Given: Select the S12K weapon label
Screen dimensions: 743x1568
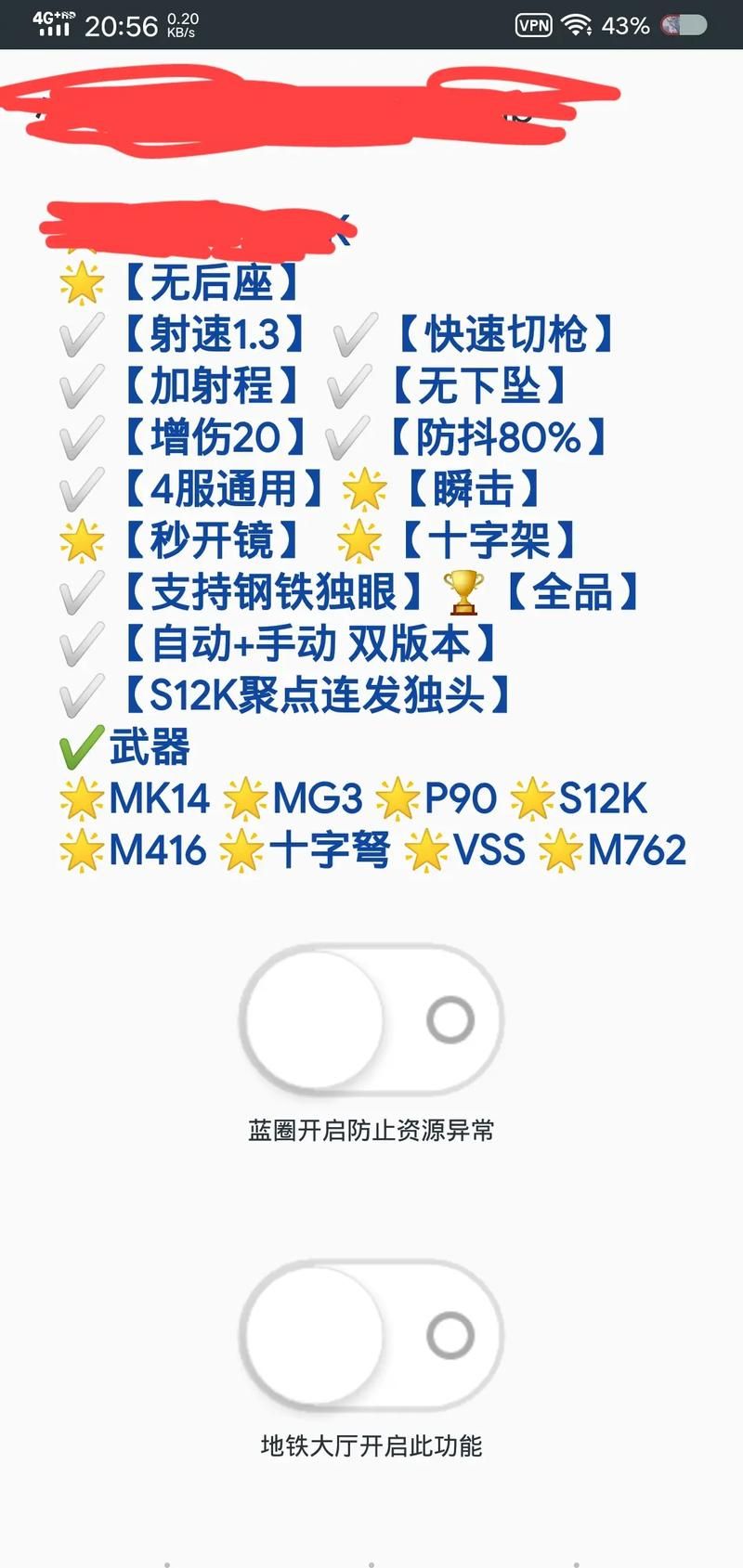Looking at the screenshot, I should click(x=600, y=797).
